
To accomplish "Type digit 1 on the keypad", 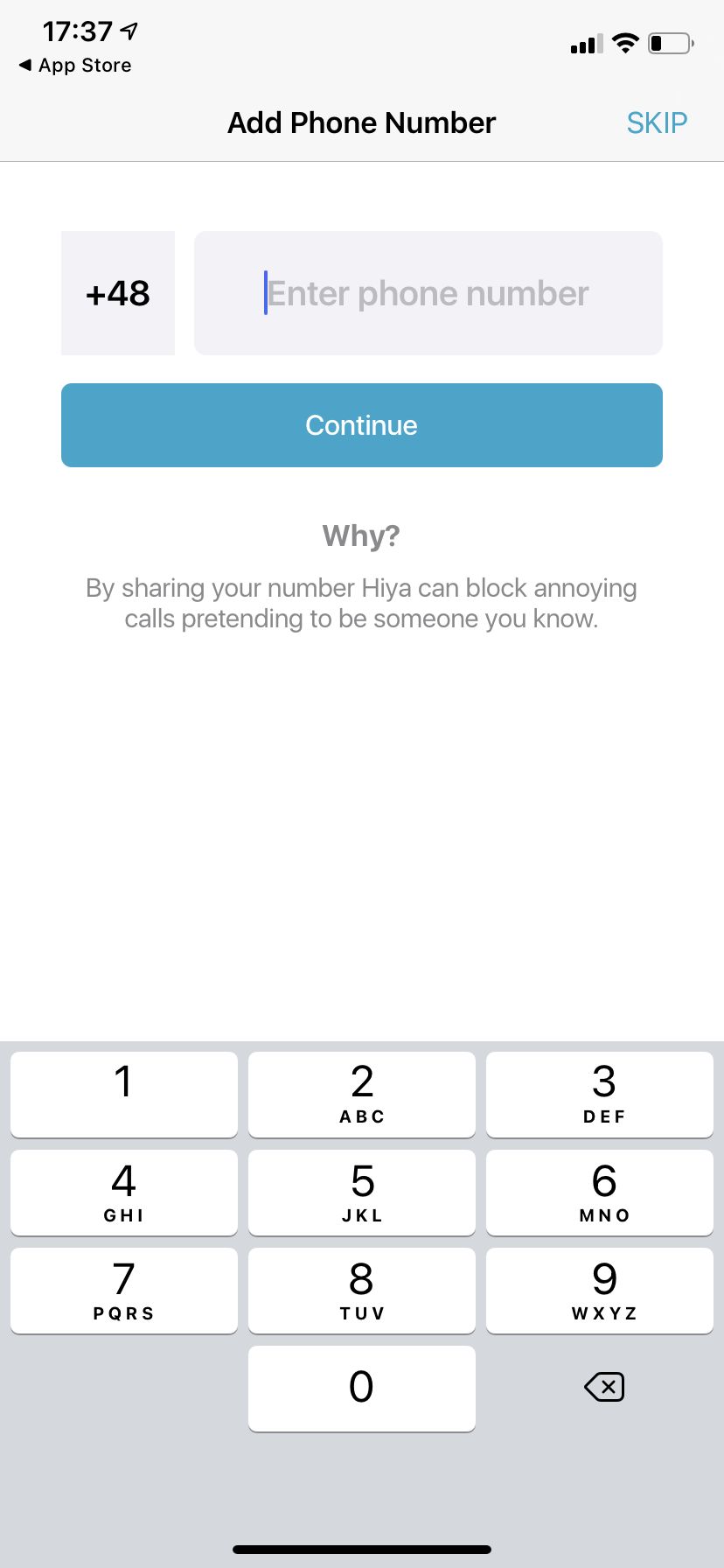I will (x=124, y=1094).
